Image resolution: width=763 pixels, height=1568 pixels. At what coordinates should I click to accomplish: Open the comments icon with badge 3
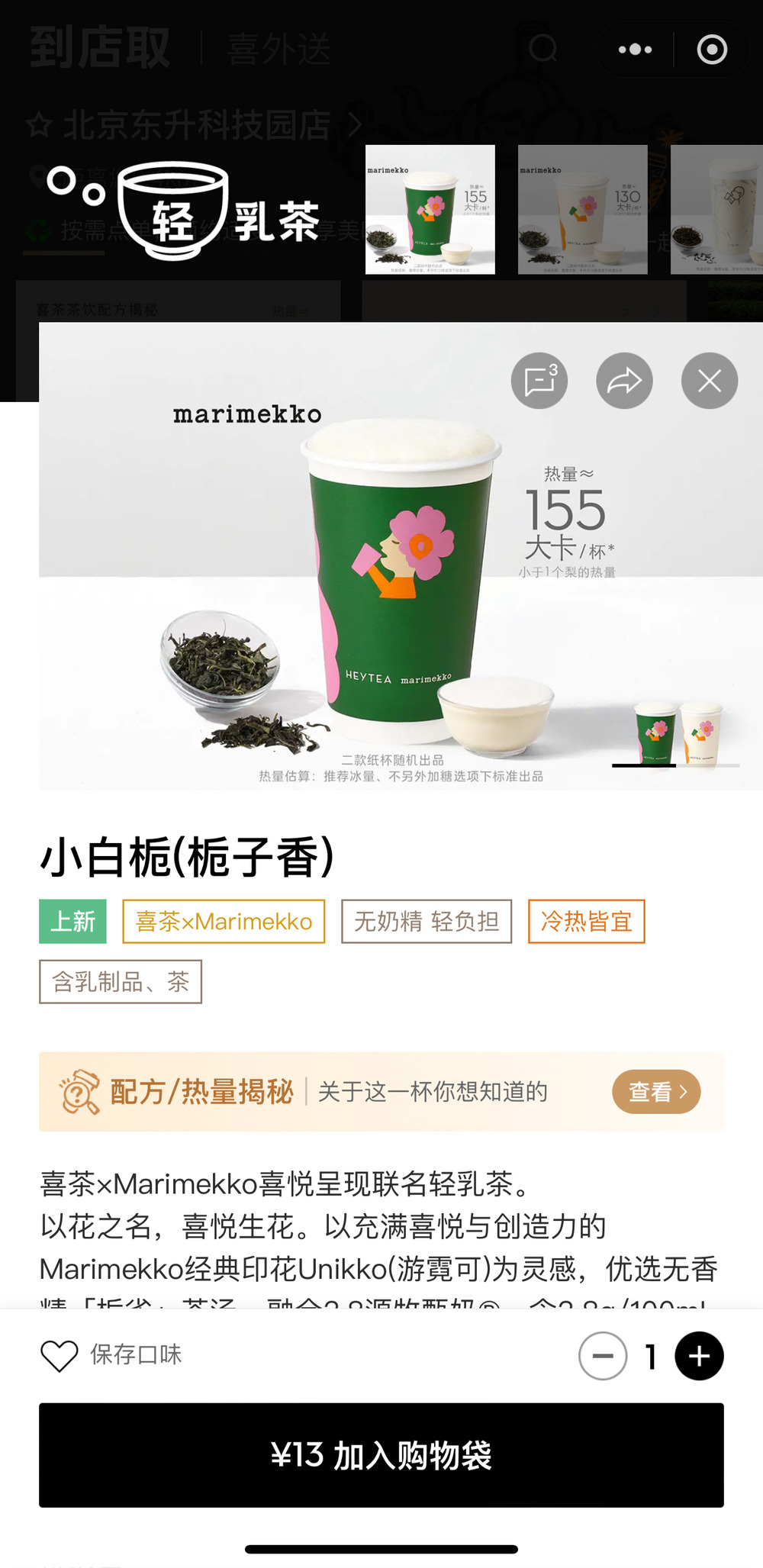(539, 381)
